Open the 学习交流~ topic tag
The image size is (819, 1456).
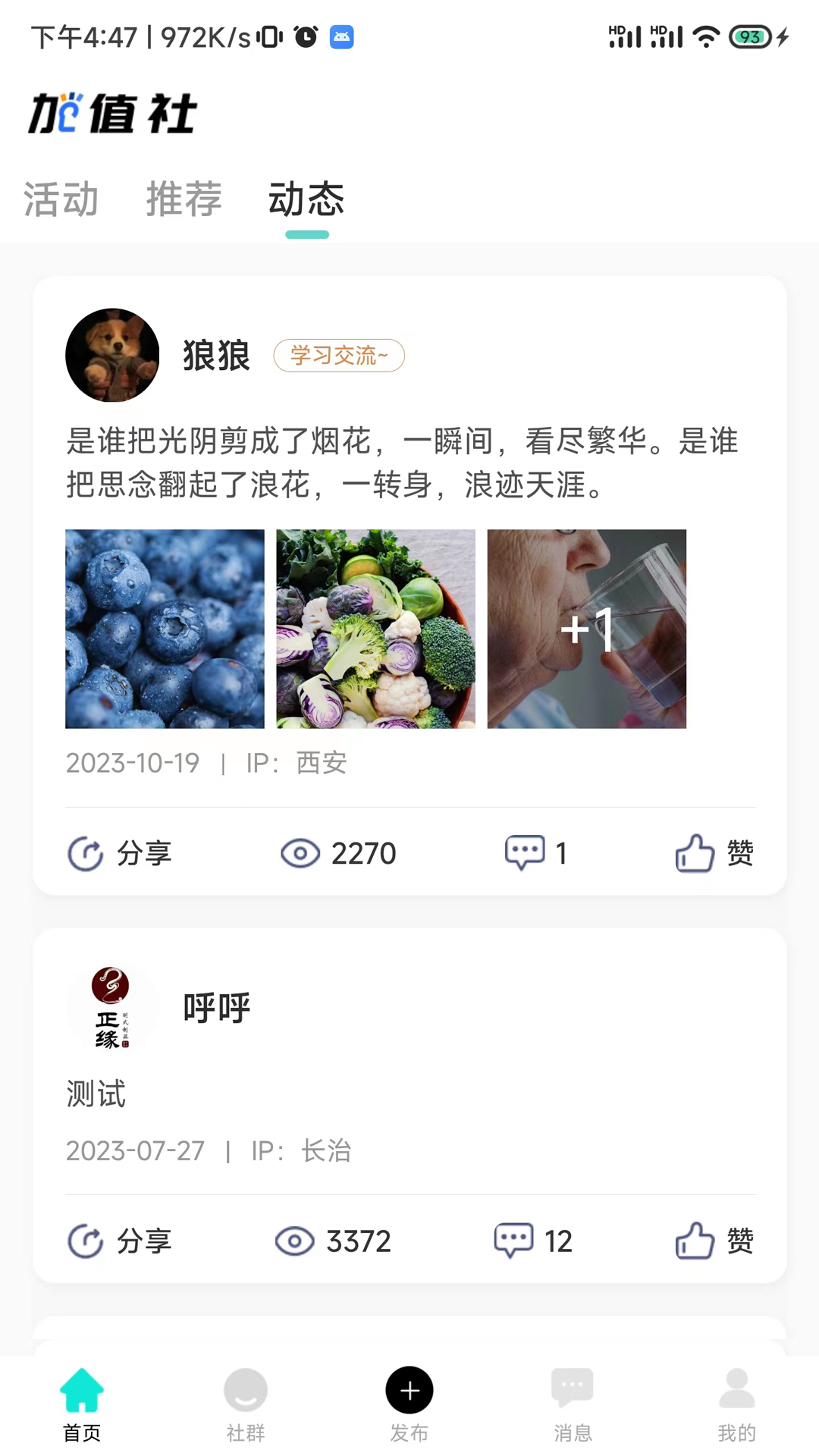click(x=339, y=356)
